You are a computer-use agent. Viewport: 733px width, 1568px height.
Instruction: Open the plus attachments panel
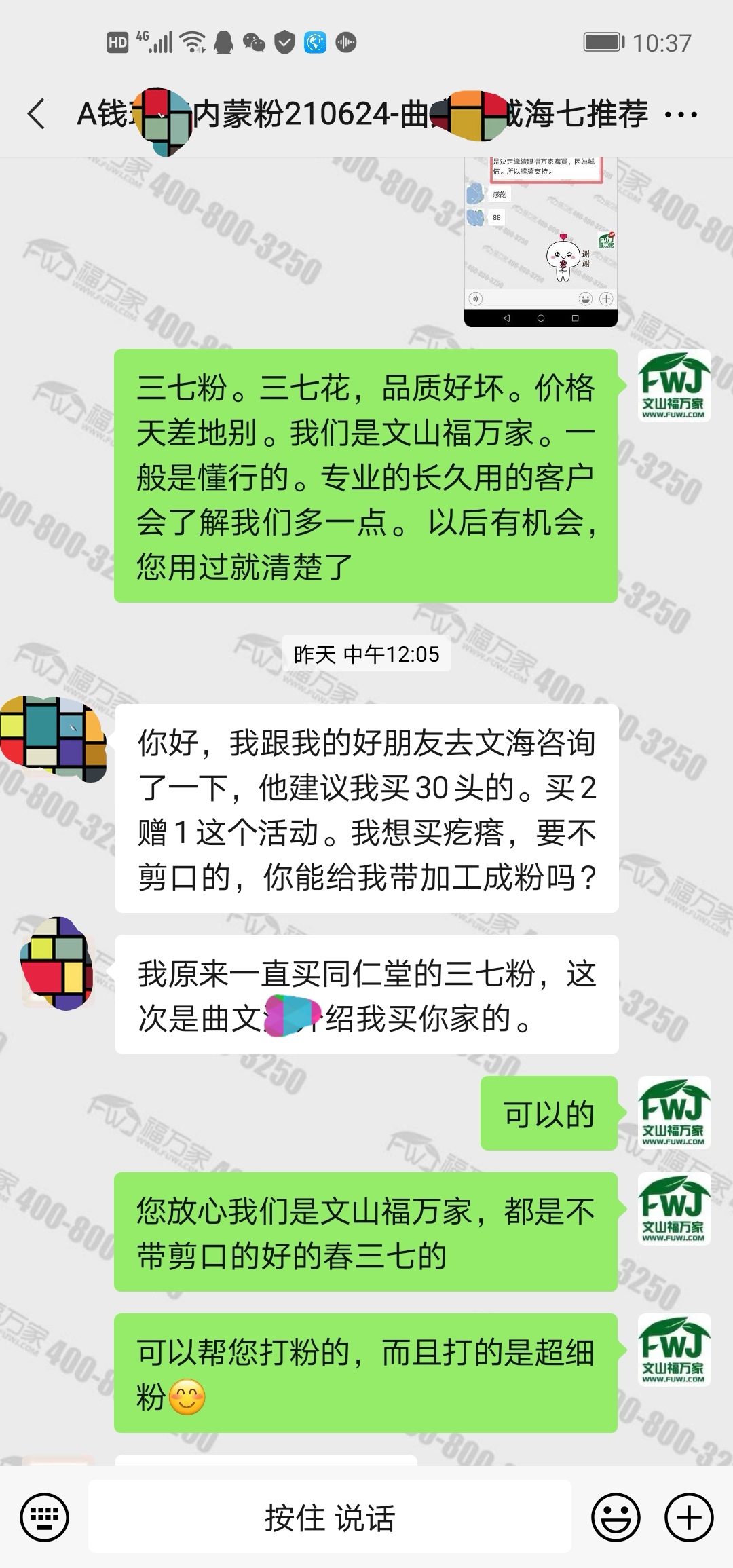[x=689, y=1517]
